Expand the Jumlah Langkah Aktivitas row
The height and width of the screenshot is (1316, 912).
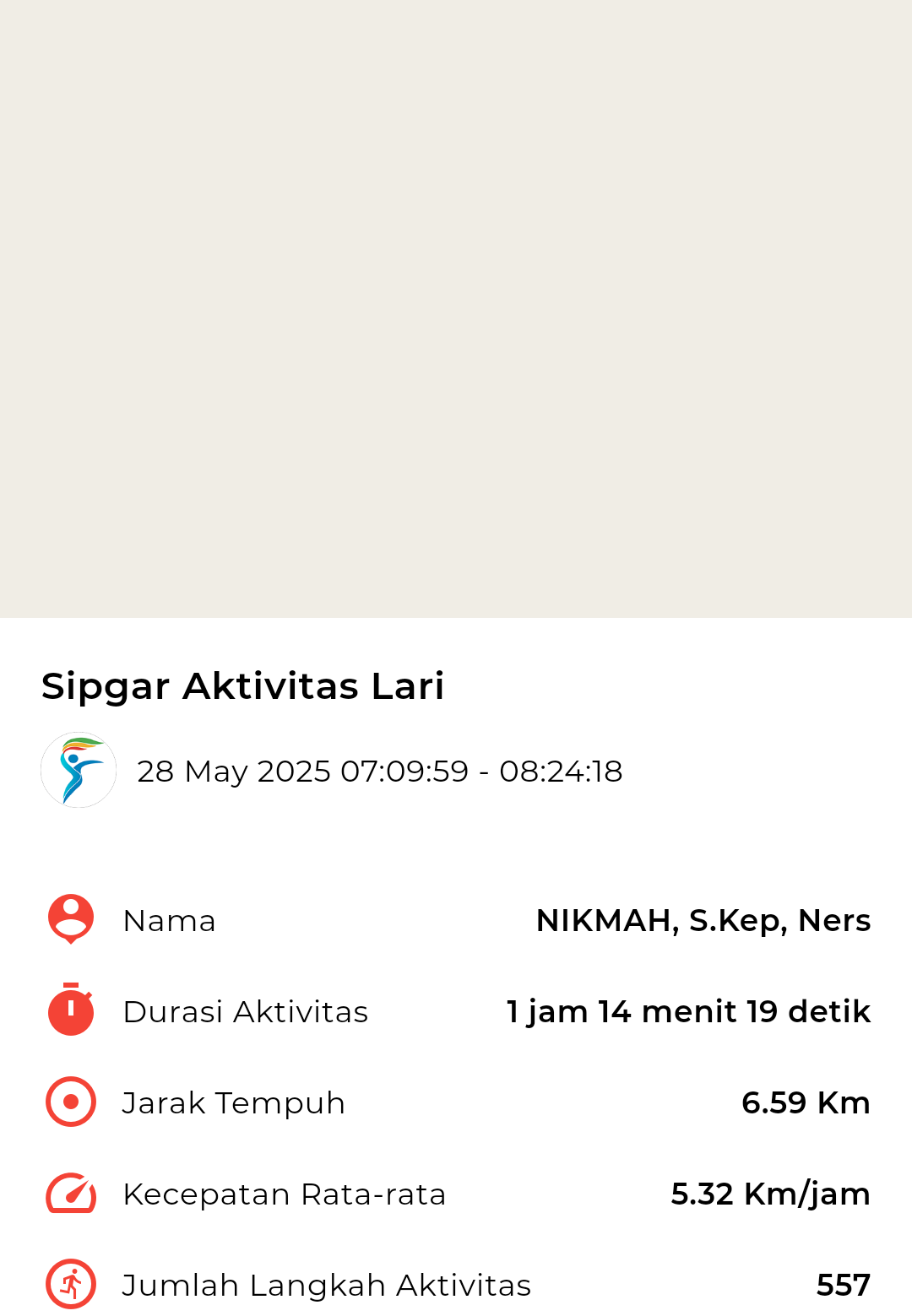click(x=456, y=1284)
